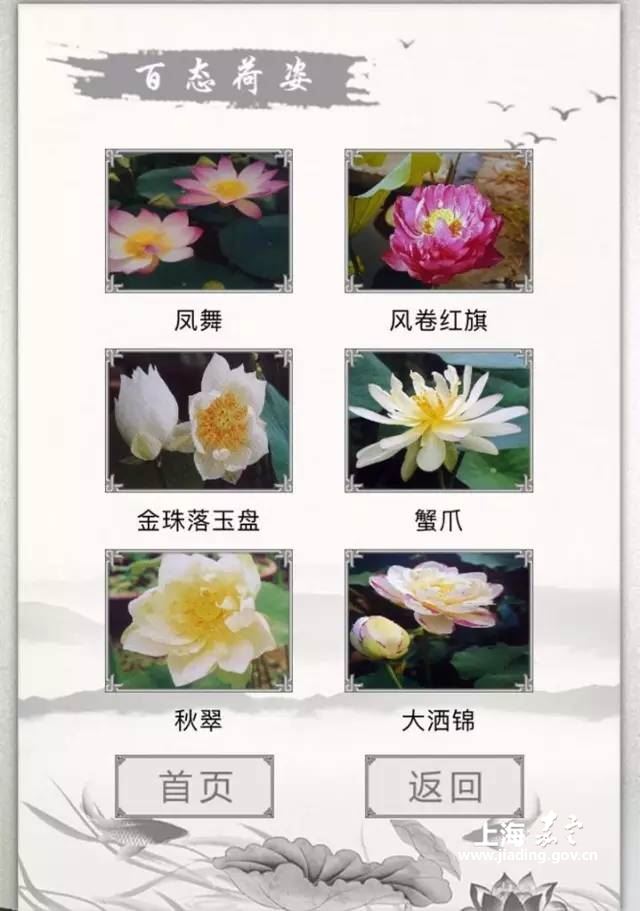Open the 蟹爪 lotus image

click(439, 420)
